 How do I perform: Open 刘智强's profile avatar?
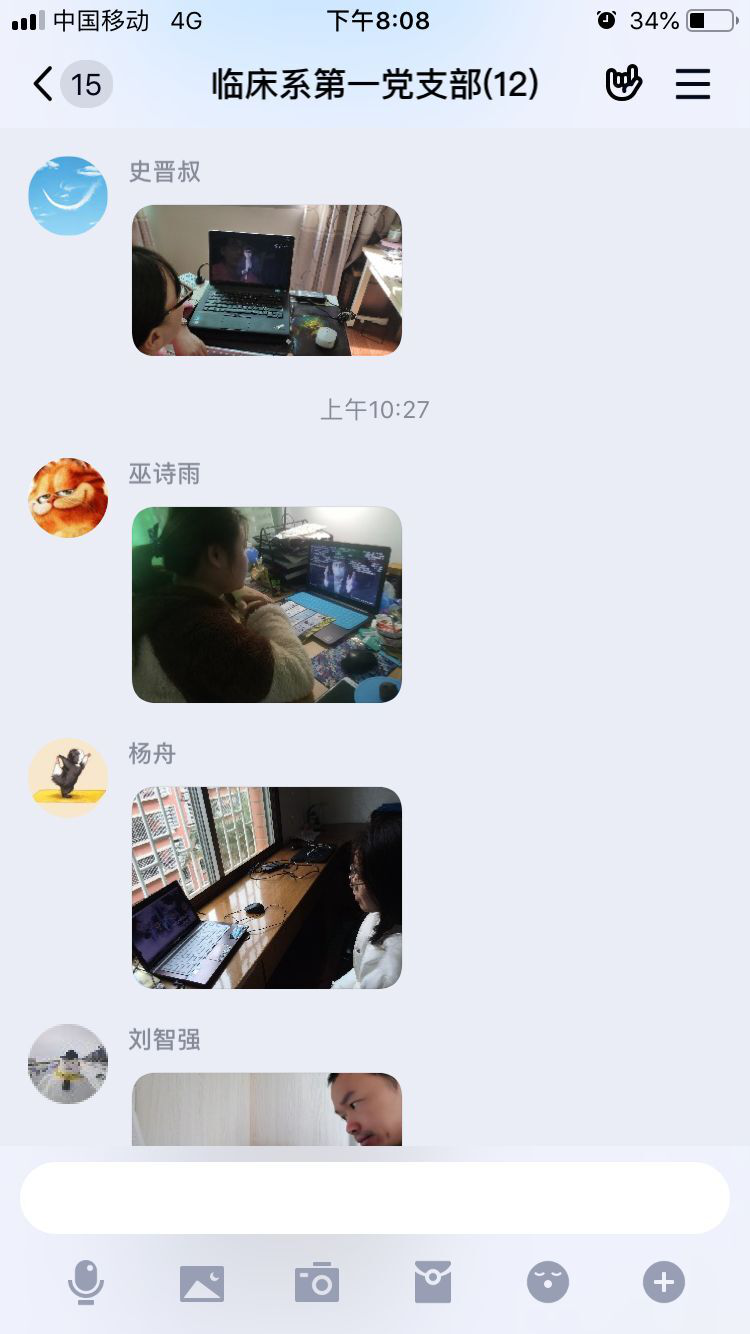[x=68, y=1063]
